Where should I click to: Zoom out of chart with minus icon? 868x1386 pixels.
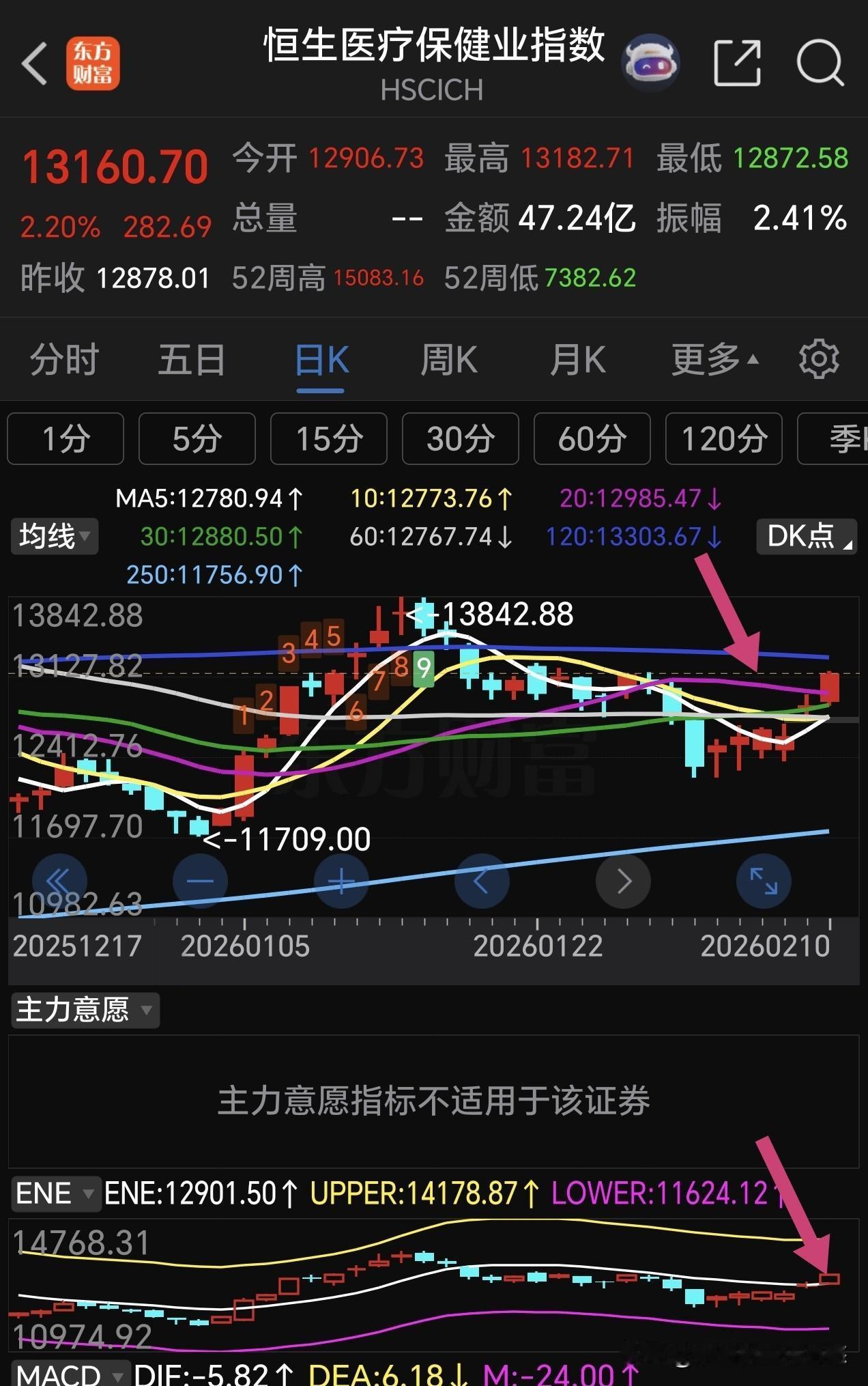tap(200, 881)
